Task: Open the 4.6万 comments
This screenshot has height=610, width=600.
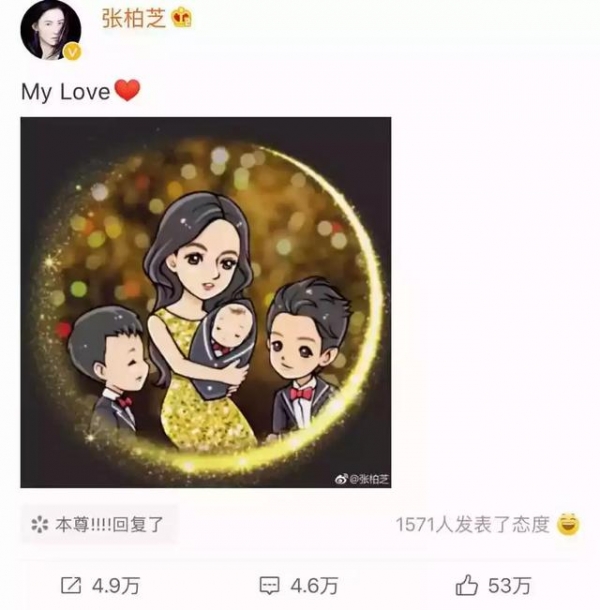Action: (297, 584)
